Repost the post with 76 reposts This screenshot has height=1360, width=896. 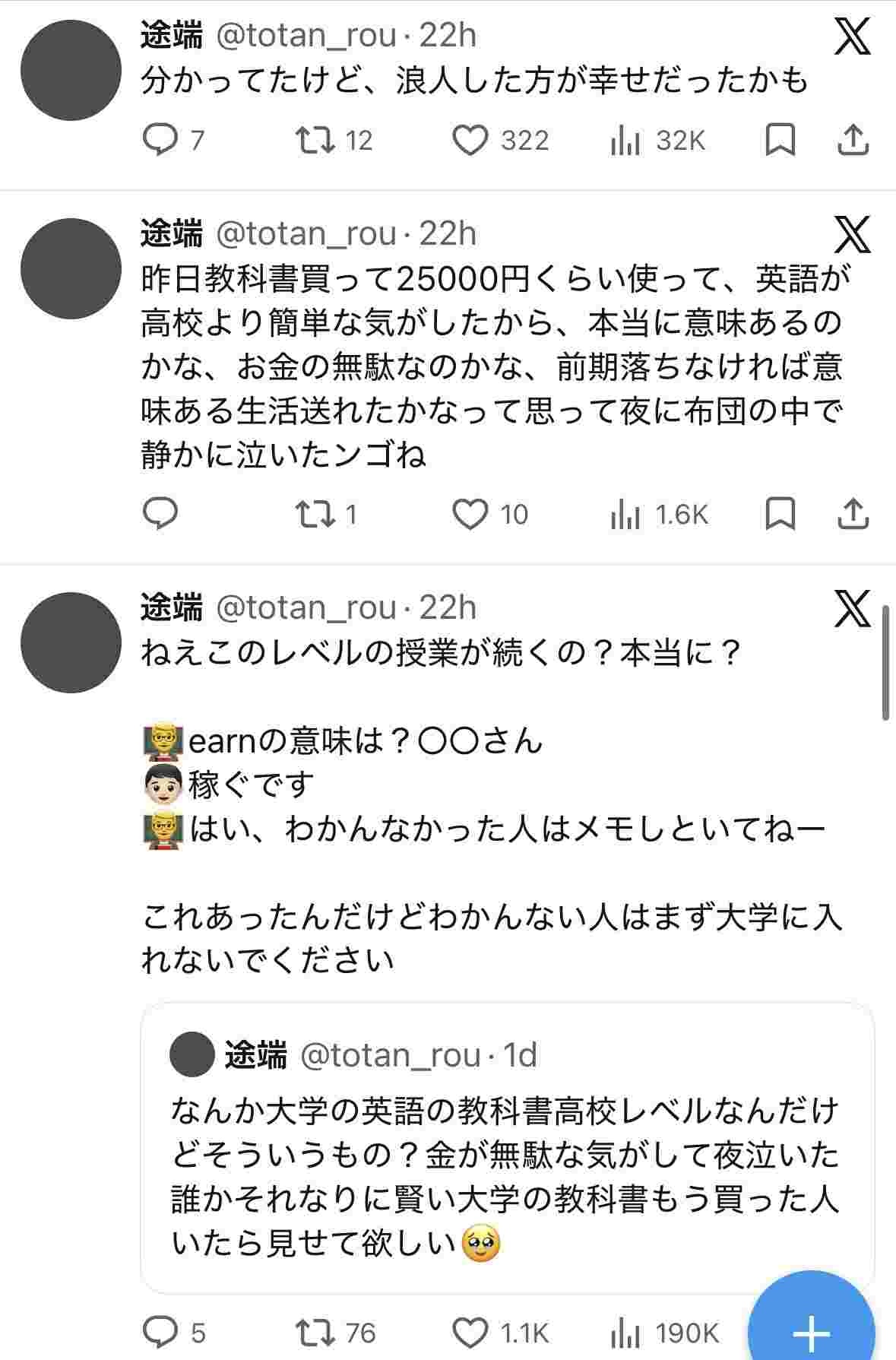(x=315, y=1333)
